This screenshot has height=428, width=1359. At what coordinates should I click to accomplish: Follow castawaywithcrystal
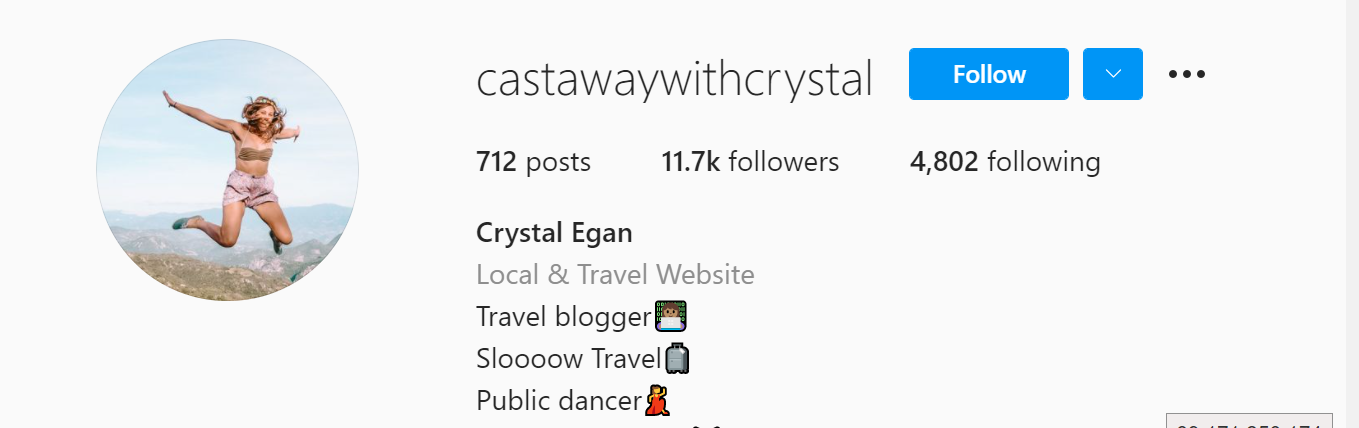(x=988, y=74)
